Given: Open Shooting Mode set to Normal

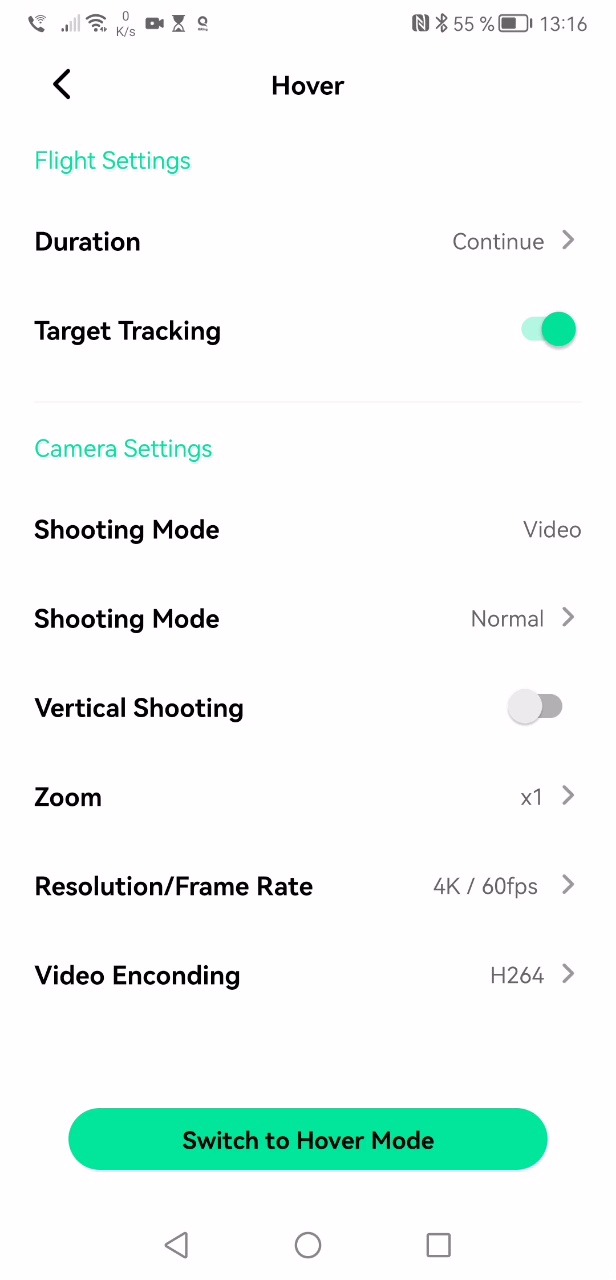Looking at the screenshot, I should (308, 619).
